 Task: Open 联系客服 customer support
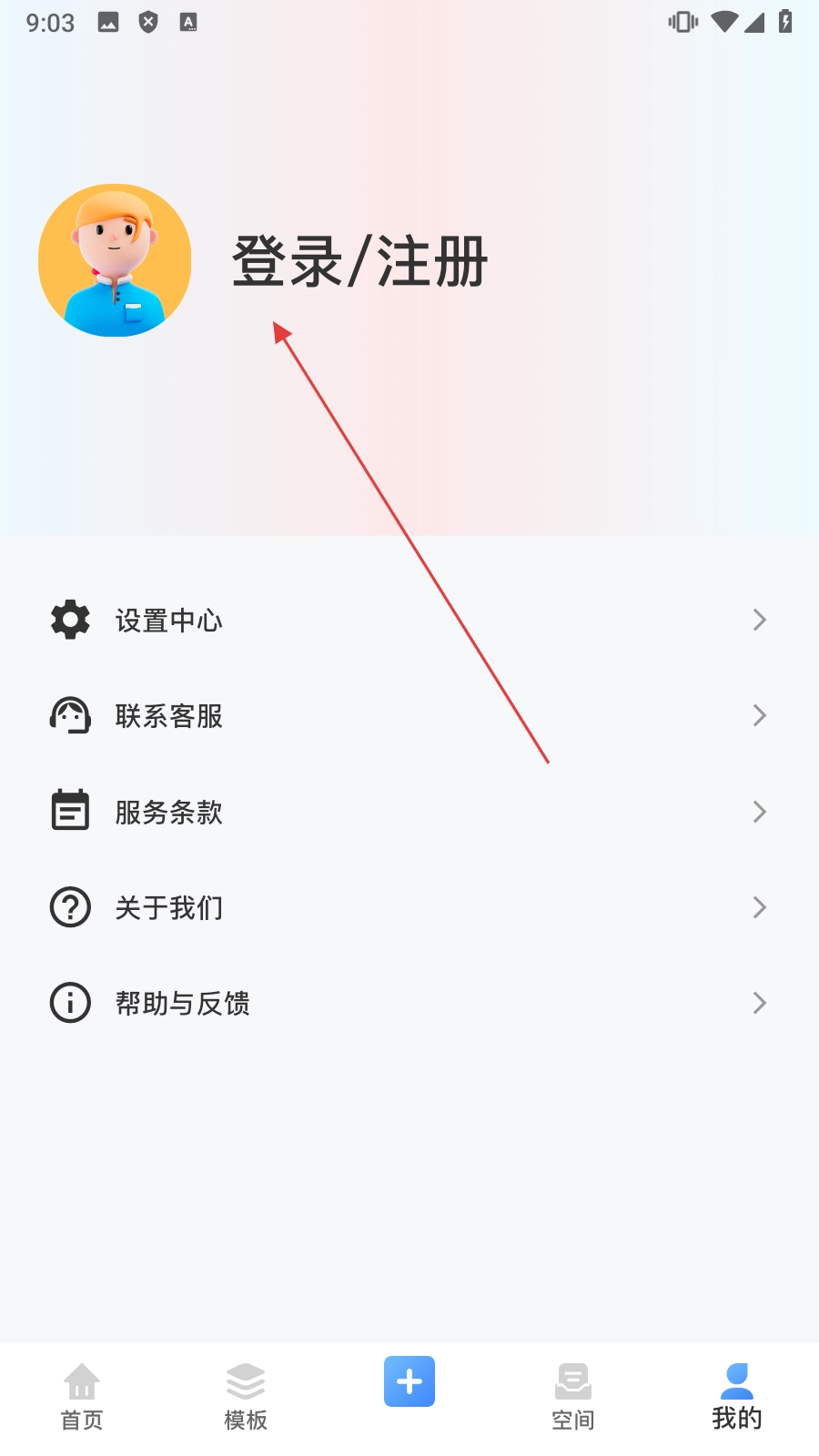pos(168,716)
